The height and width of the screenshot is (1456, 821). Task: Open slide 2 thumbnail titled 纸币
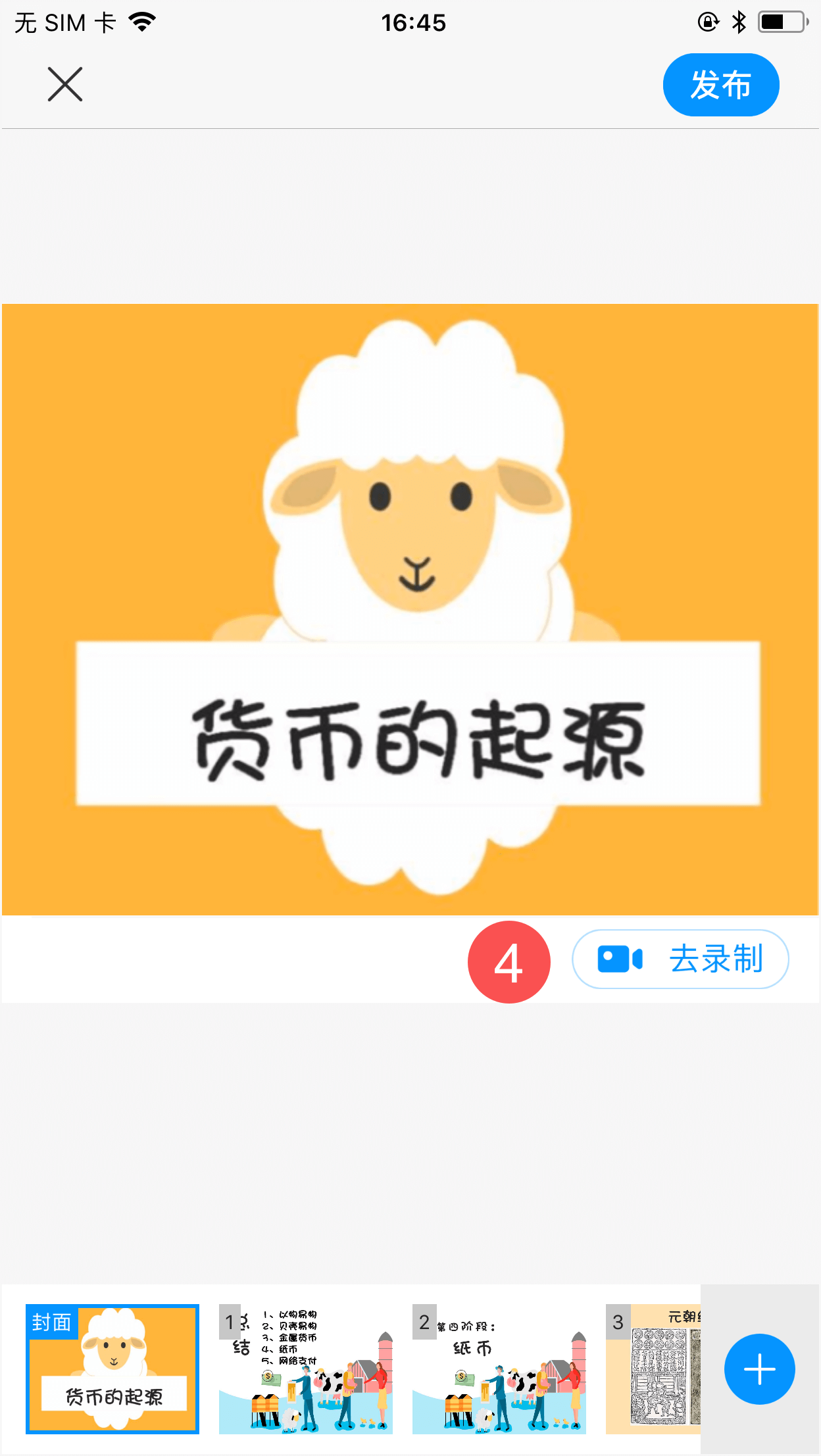499,1369
